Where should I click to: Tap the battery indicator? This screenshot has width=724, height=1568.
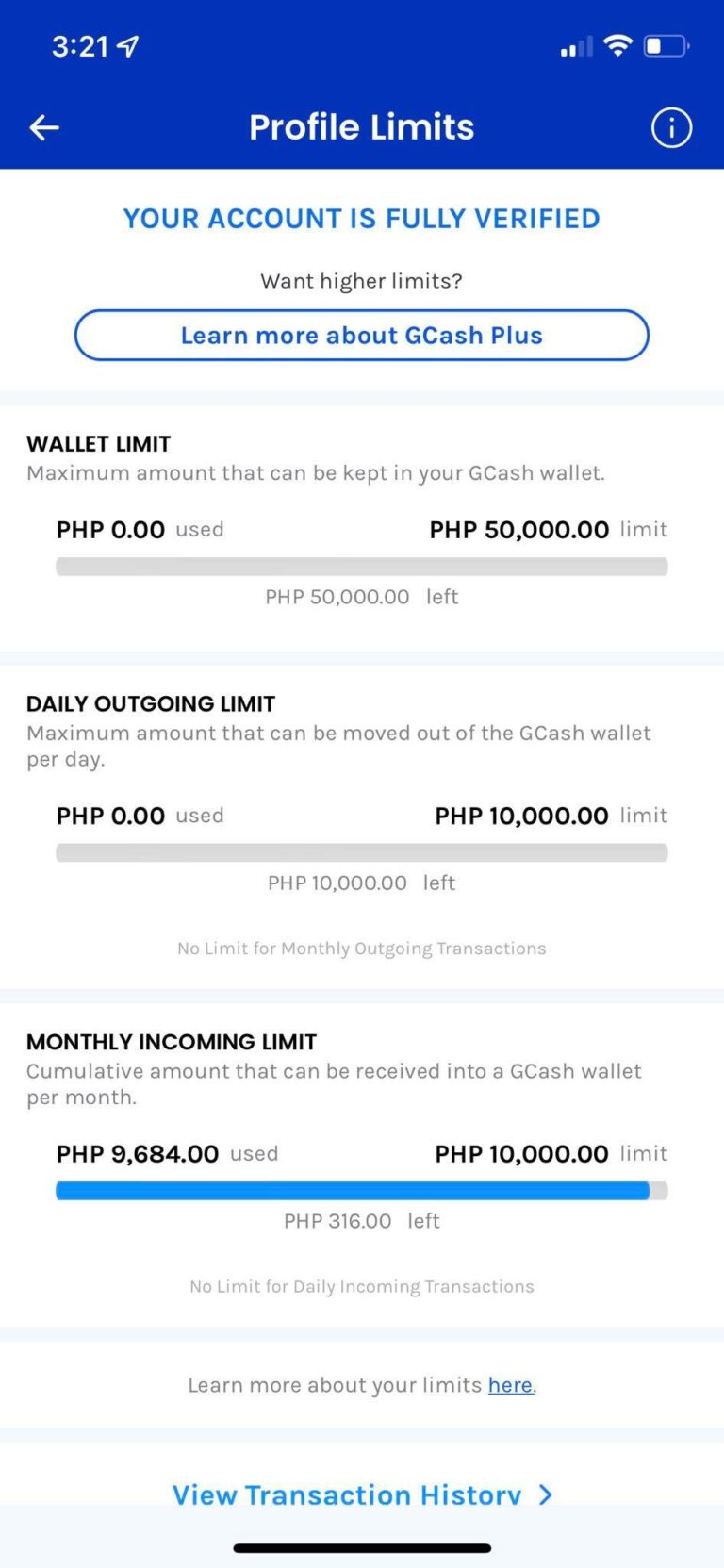[x=666, y=44]
